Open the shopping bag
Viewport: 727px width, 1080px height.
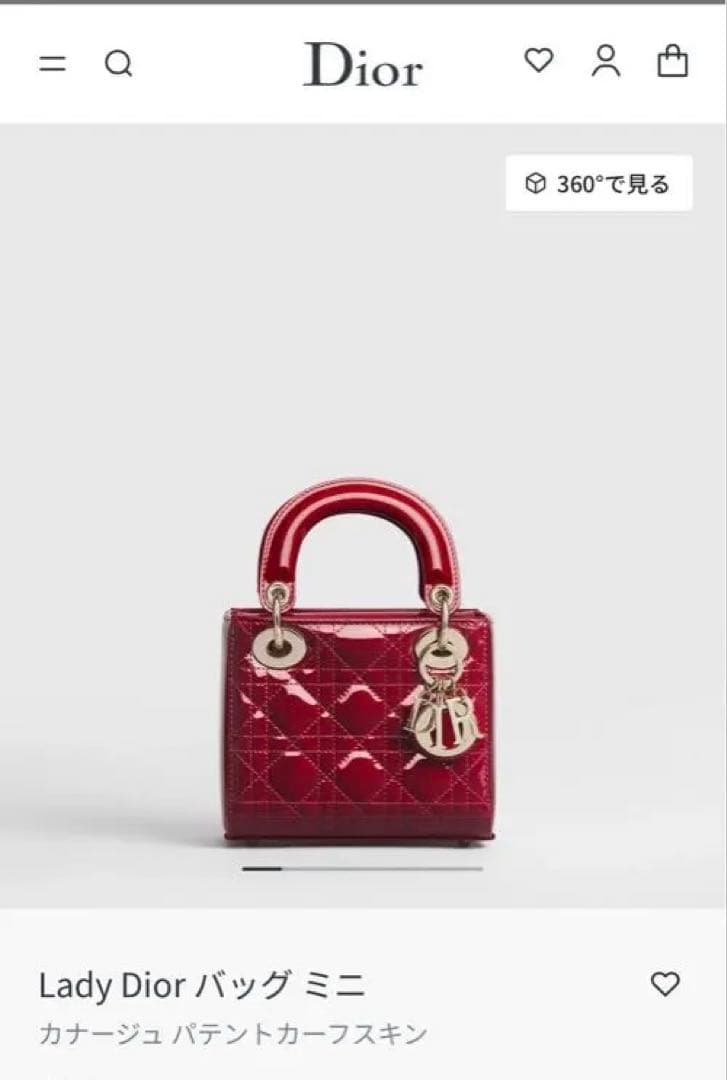[672, 61]
